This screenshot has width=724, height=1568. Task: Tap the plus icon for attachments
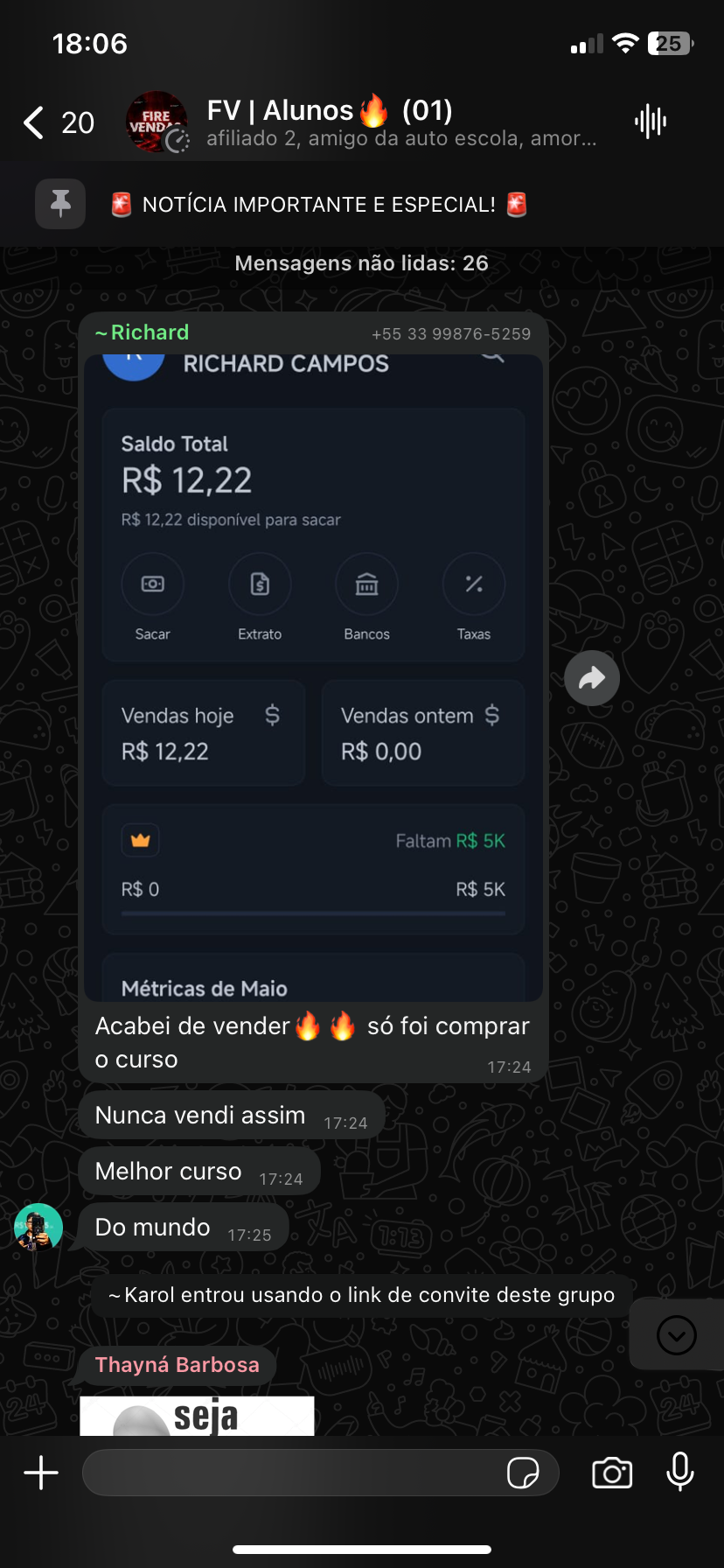click(x=40, y=1473)
